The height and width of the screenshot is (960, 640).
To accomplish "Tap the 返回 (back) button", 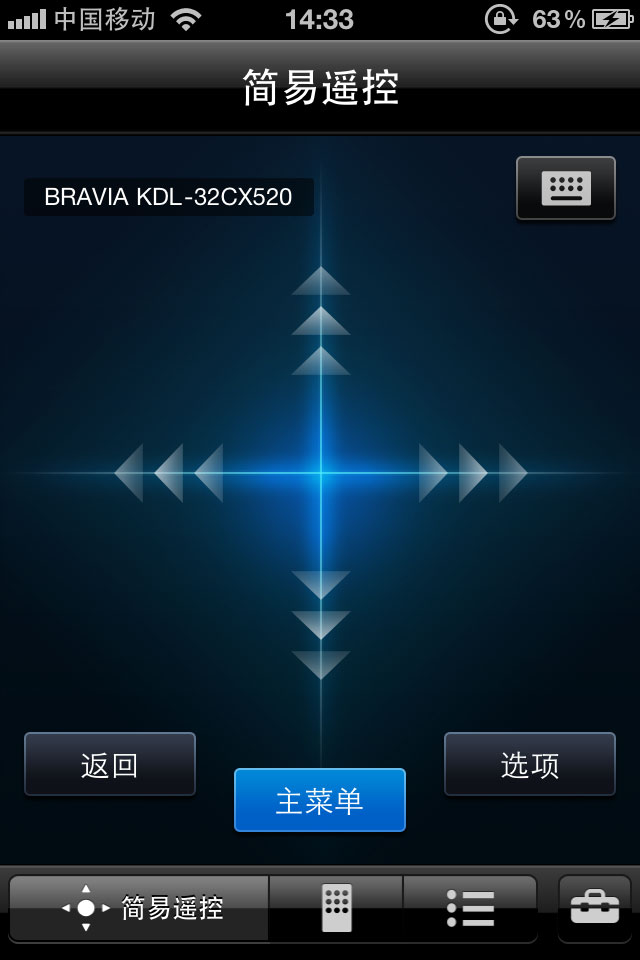I will (110, 765).
